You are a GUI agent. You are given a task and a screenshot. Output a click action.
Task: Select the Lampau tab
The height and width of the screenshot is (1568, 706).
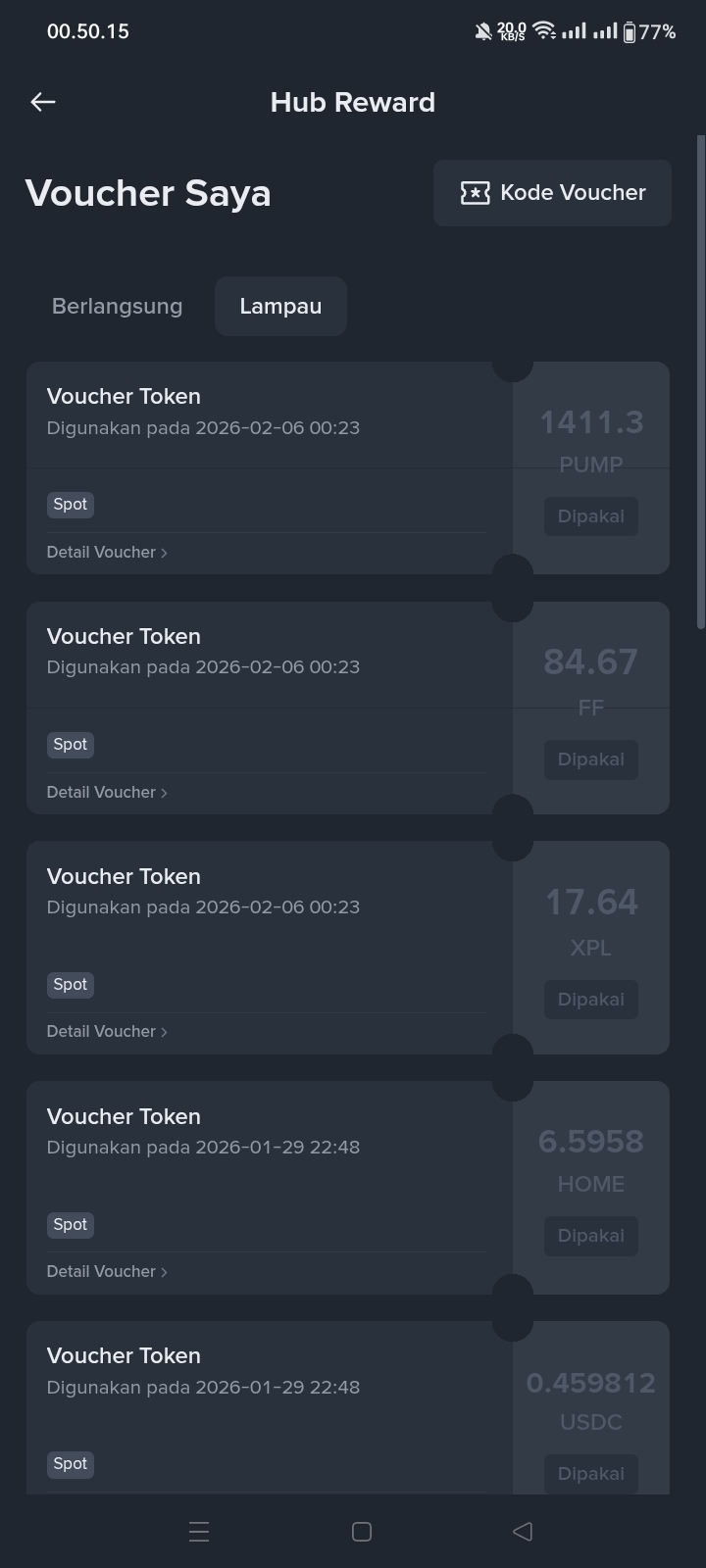click(x=280, y=306)
